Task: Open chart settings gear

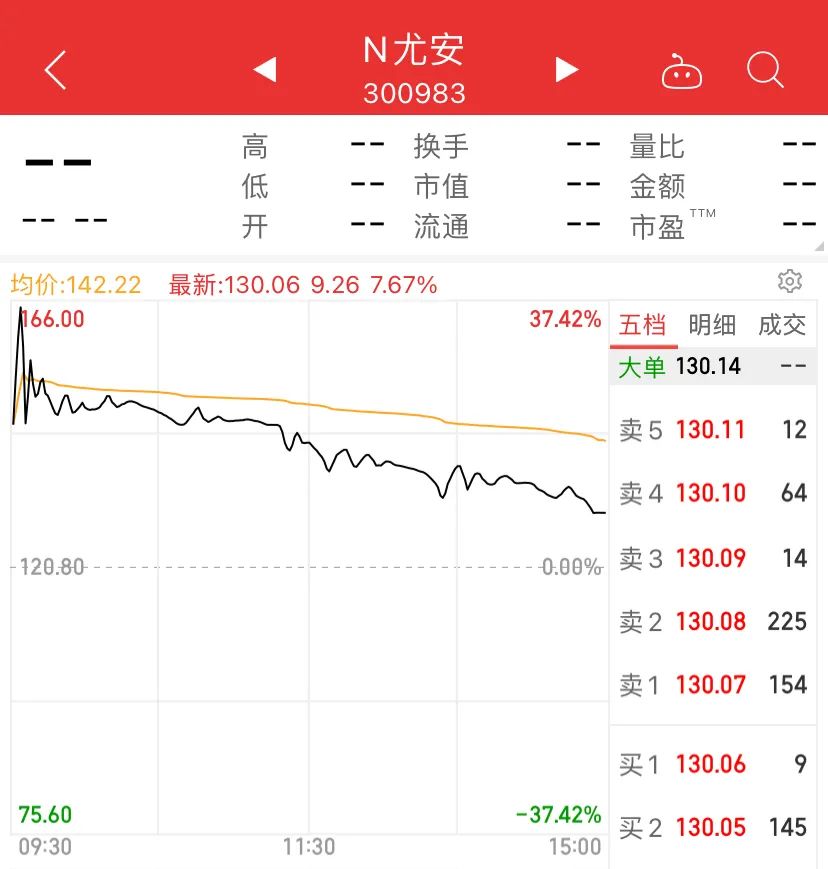Action: (x=790, y=281)
